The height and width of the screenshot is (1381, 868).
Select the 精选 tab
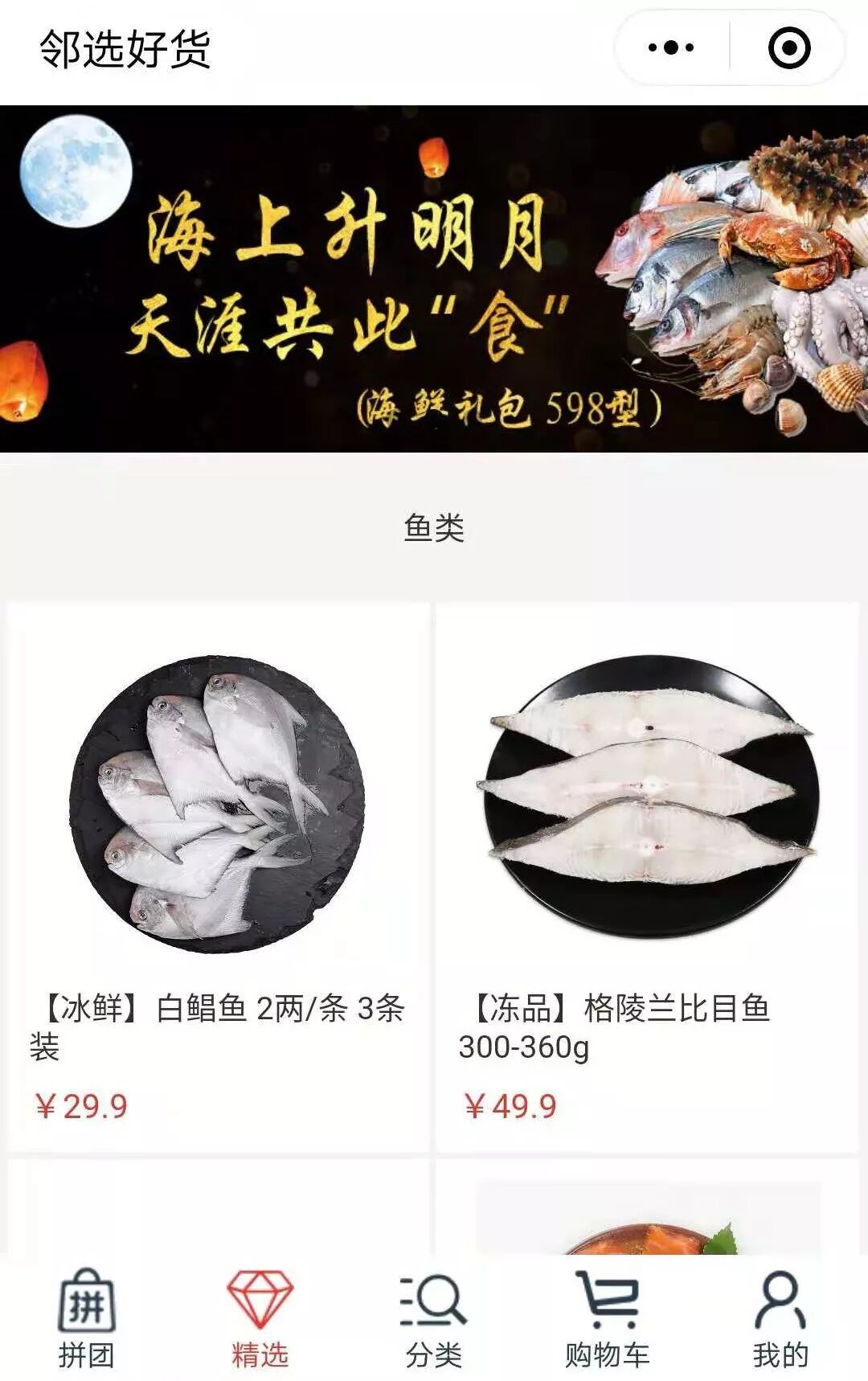coord(260,1318)
